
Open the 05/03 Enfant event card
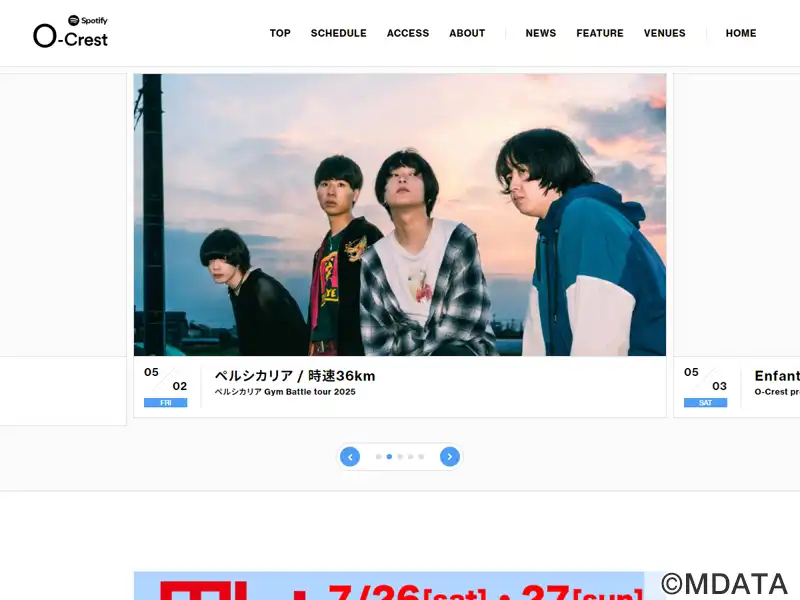pos(740,385)
